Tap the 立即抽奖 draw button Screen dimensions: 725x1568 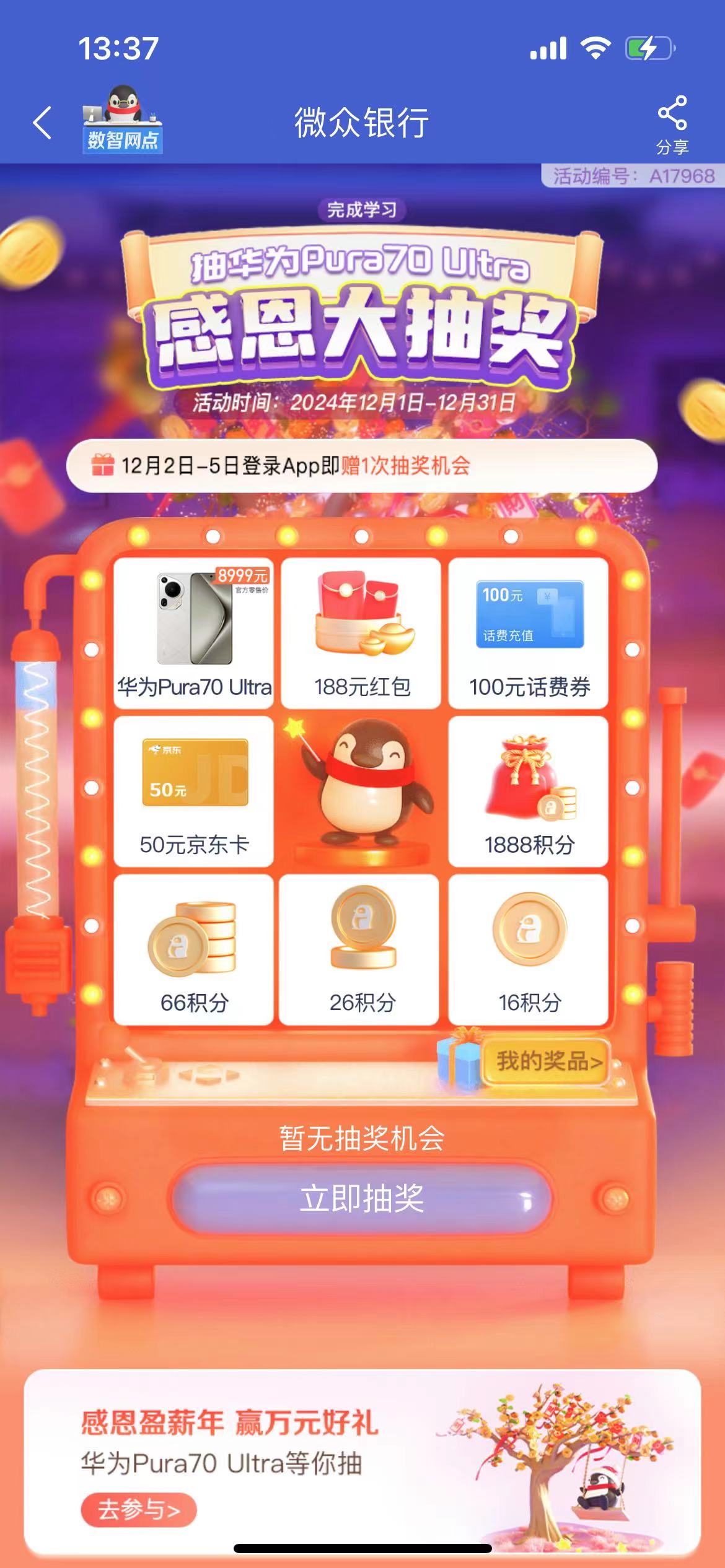[362, 1198]
